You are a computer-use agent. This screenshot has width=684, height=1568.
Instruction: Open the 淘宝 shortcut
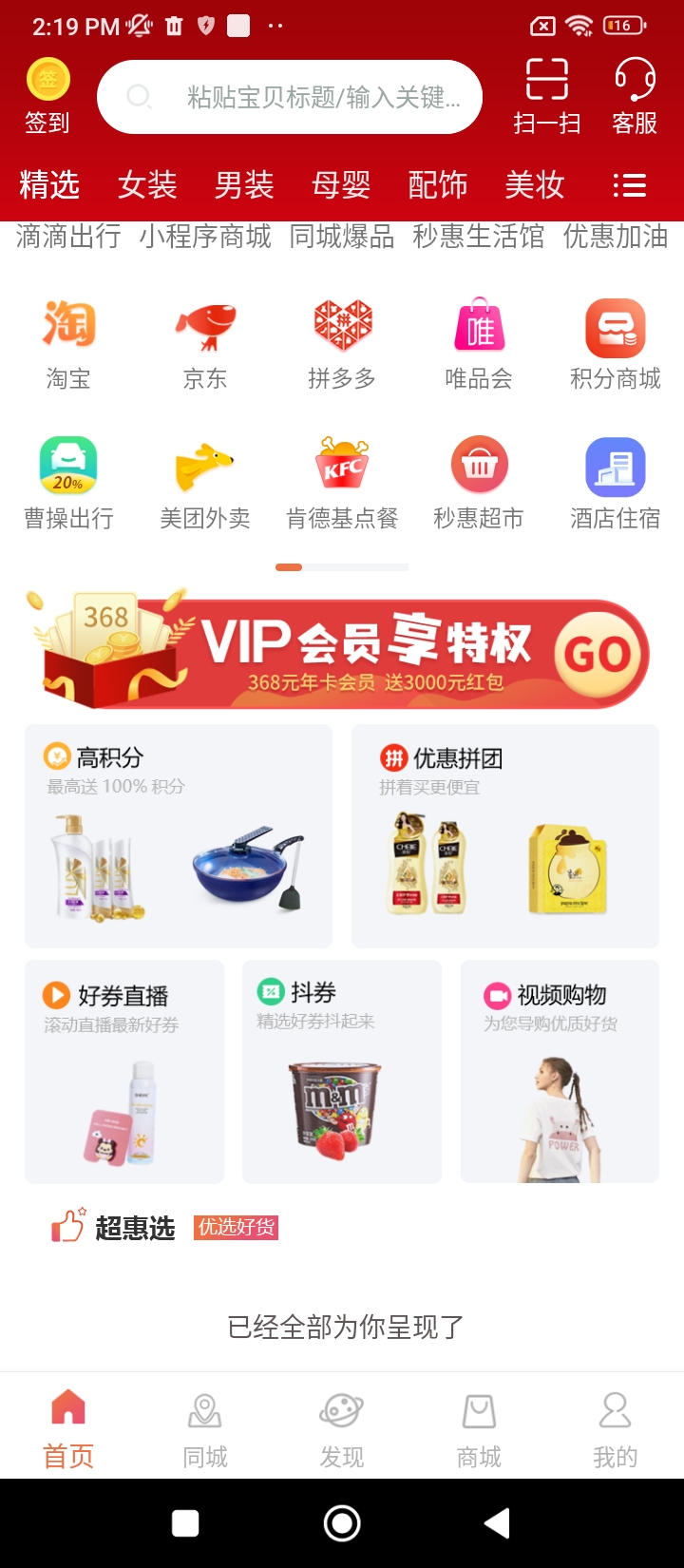pos(68,344)
